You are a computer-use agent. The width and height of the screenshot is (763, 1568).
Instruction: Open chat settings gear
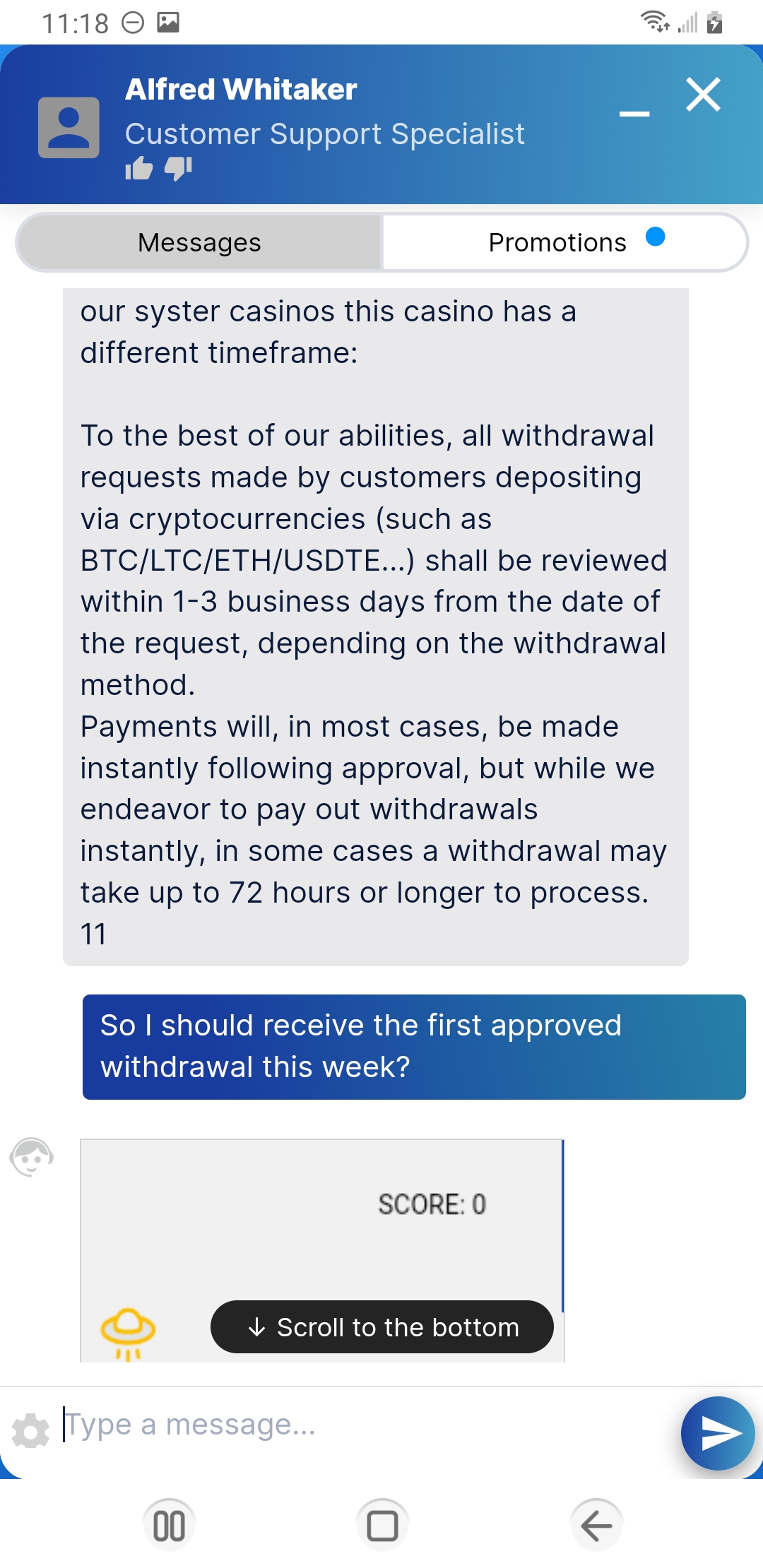tap(31, 1431)
